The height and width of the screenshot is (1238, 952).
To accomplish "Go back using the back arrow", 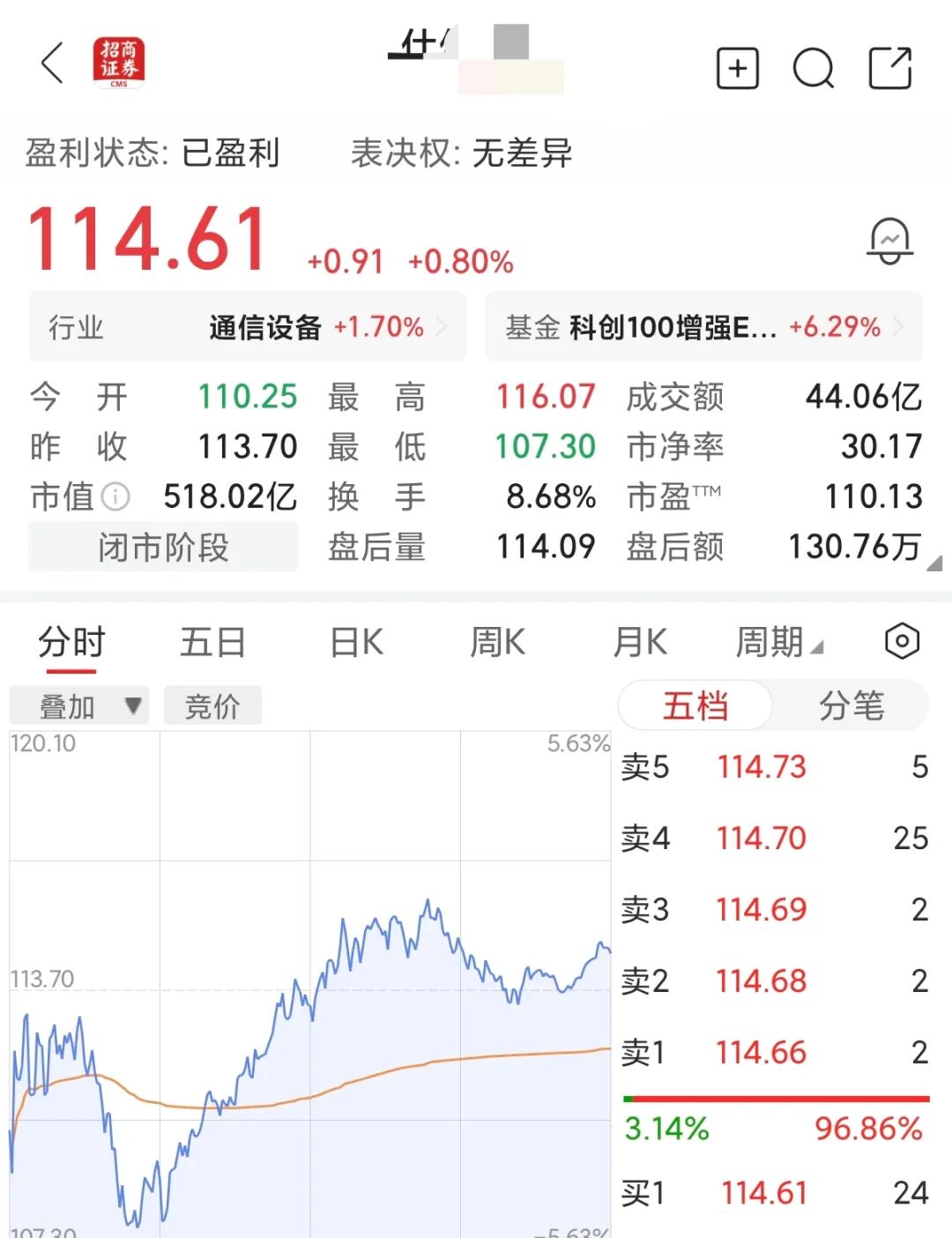I will tap(53, 63).
